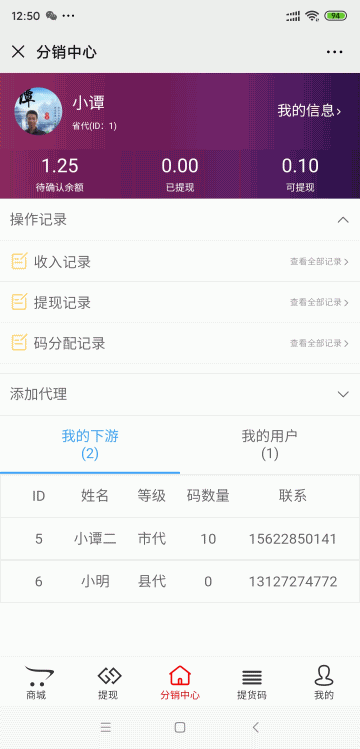The width and height of the screenshot is (360, 749).
Task: Select the 我的下游 tab
Action: [x=90, y=444]
